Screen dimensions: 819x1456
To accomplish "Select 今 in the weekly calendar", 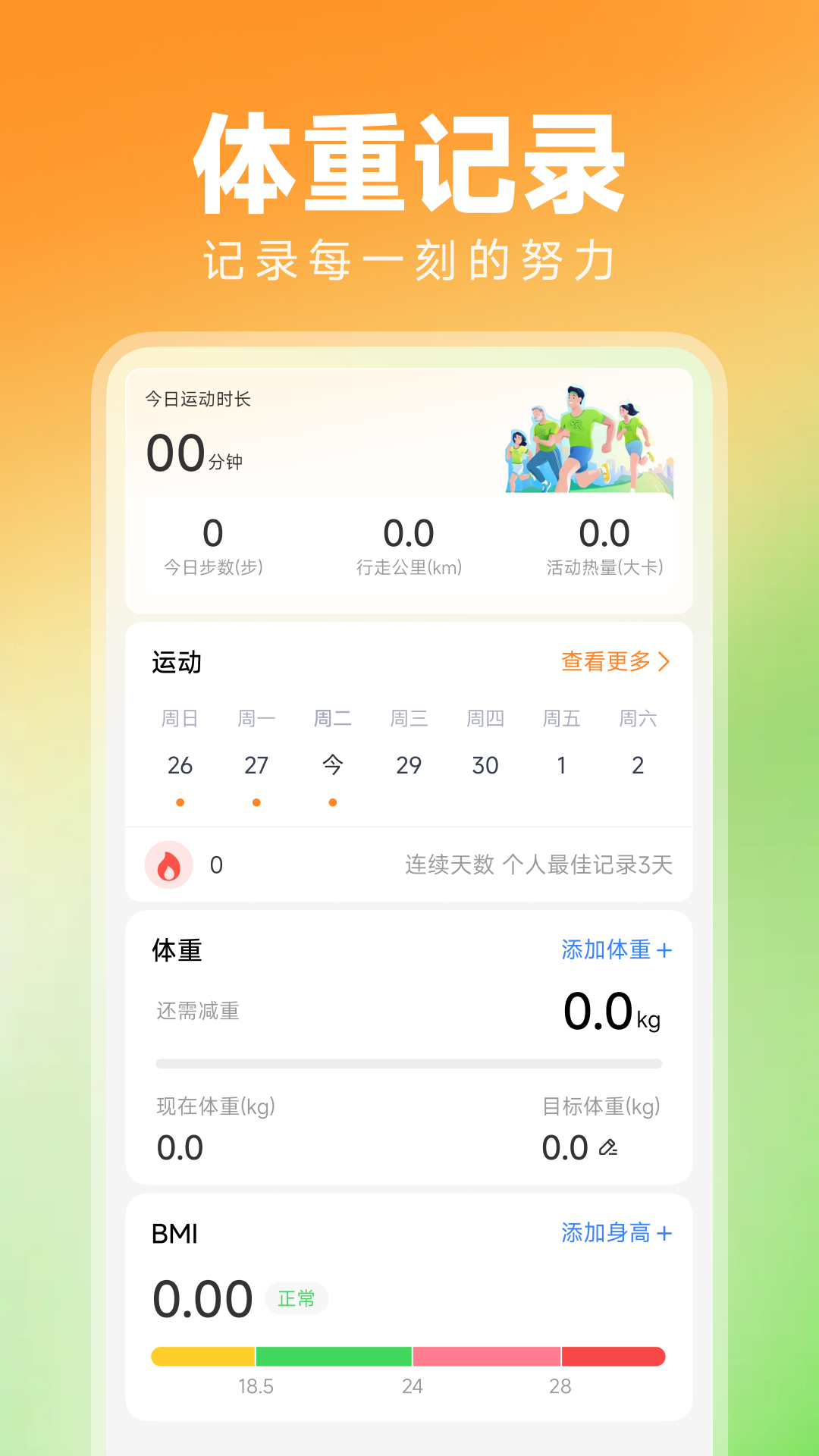I will coord(332,765).
